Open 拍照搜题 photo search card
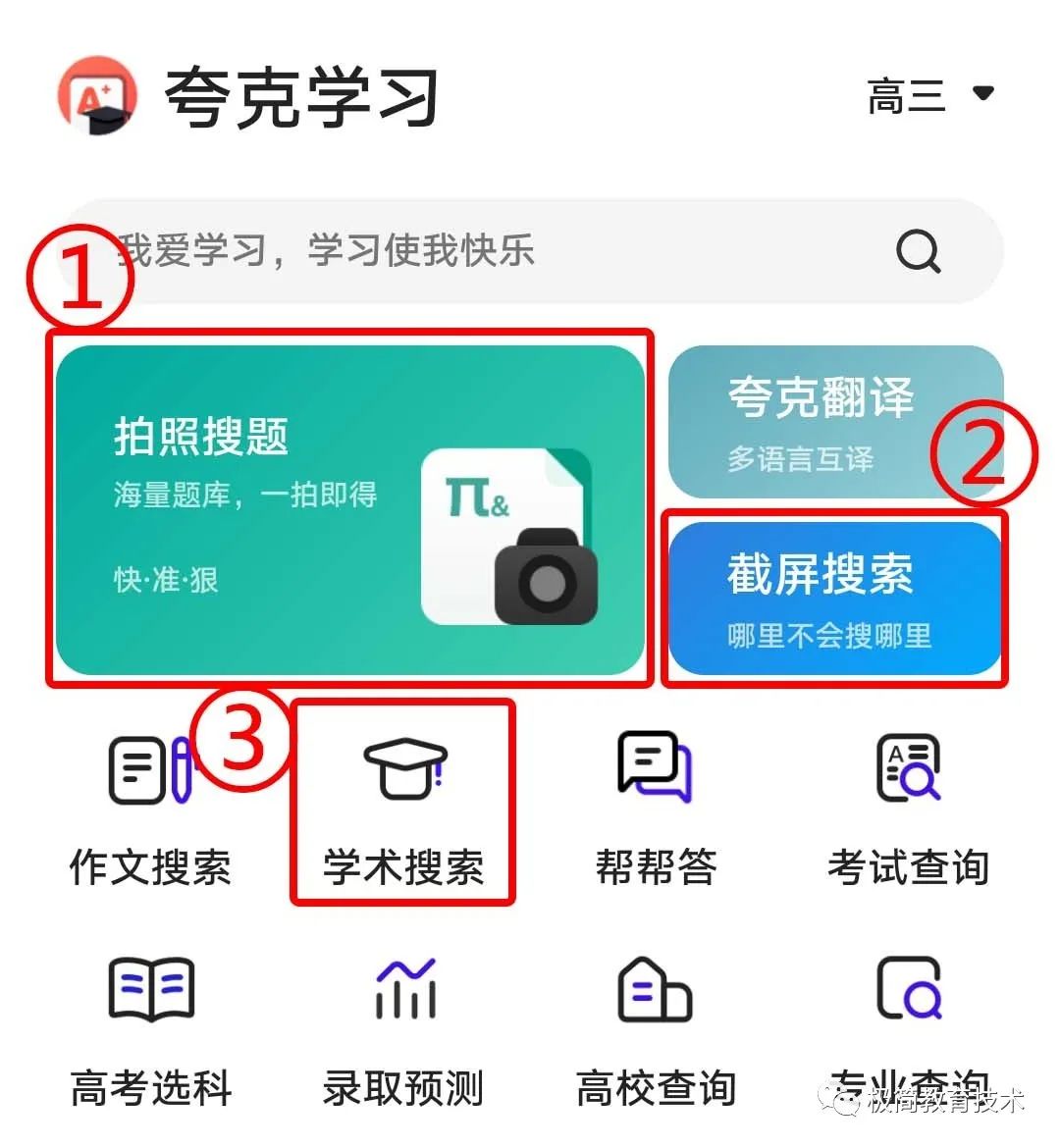 [349, 510]
